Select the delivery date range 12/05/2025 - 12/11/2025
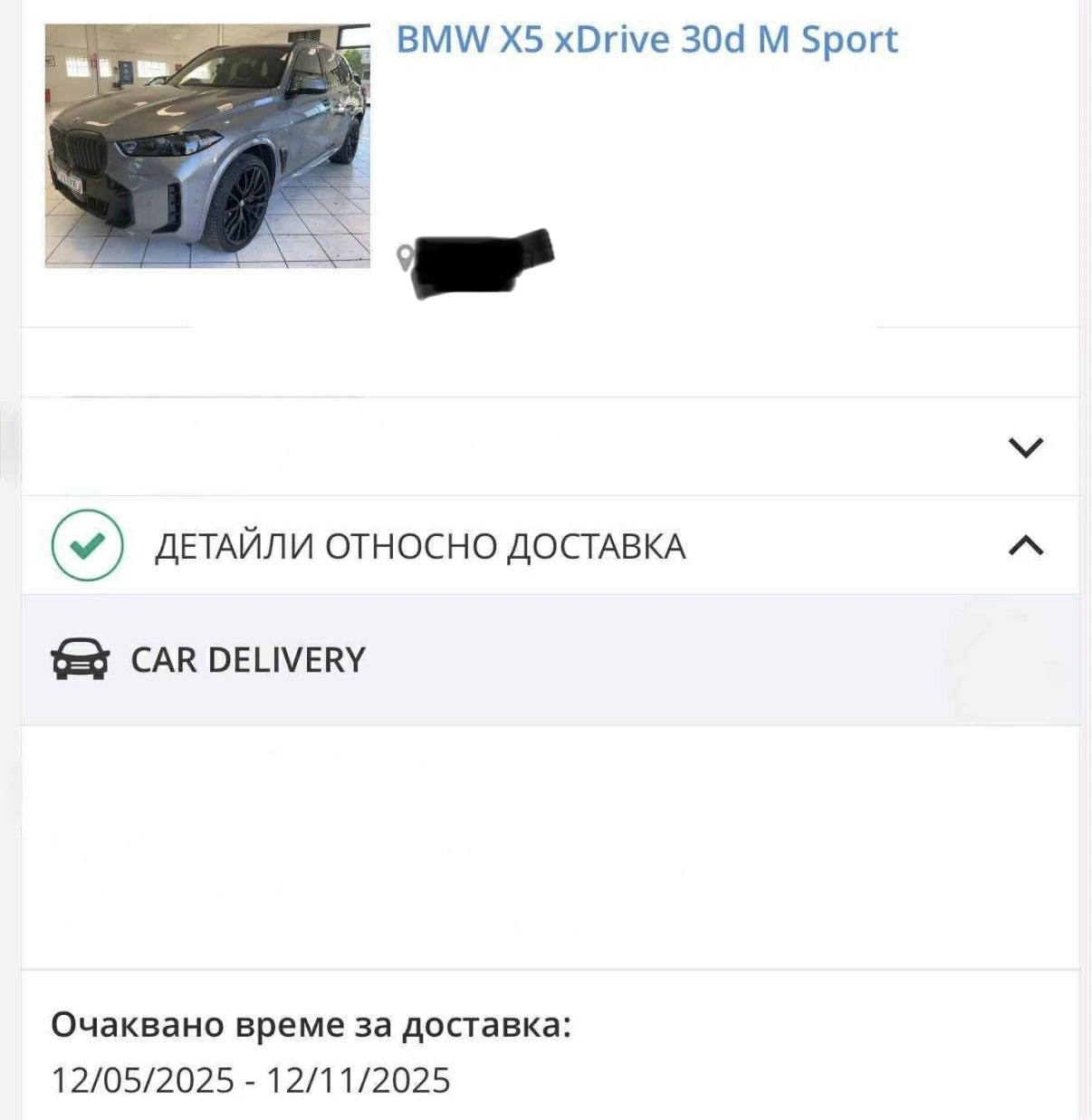Image resolution: width=1092 pixels, height=1120 pixels. coord(252,1077)
